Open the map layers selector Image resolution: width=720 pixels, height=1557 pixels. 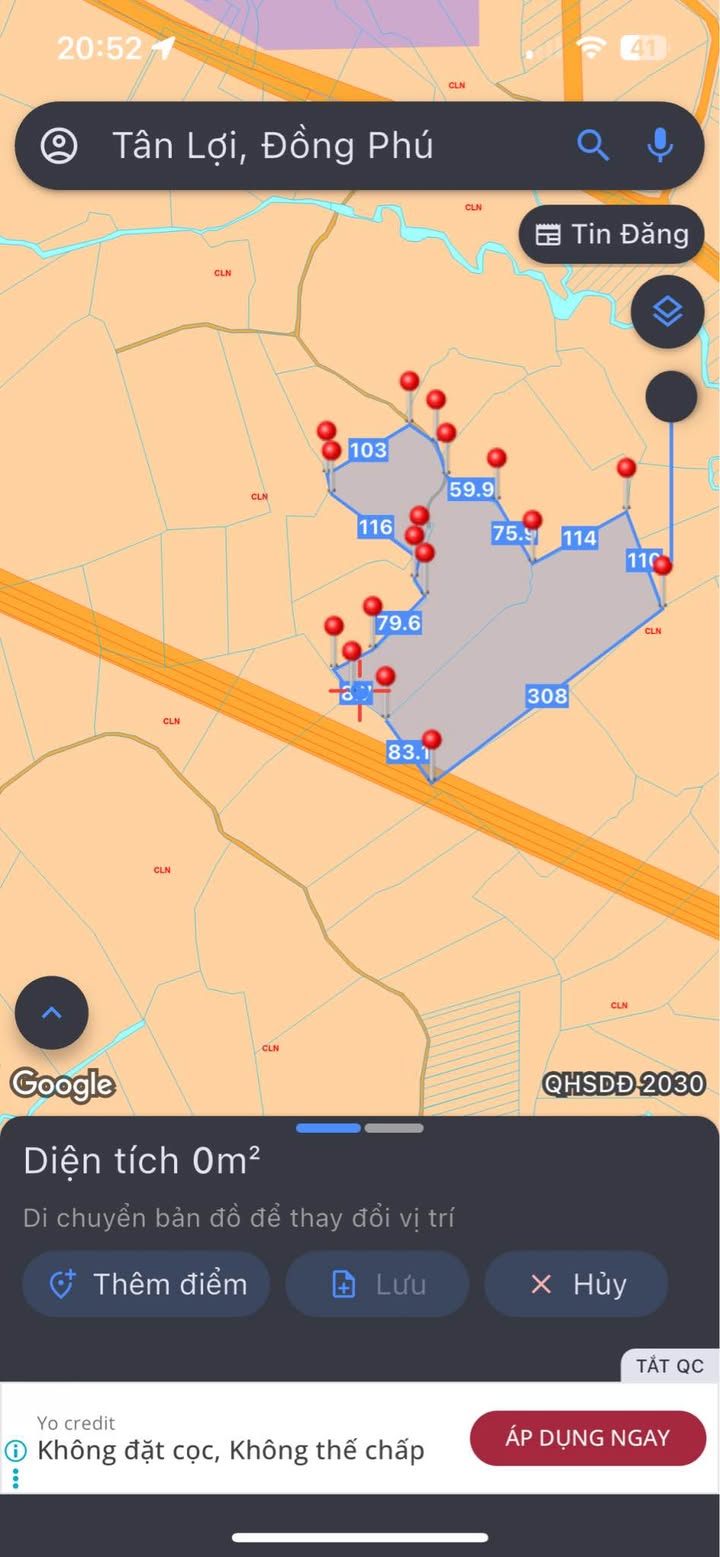pos(667,312)
